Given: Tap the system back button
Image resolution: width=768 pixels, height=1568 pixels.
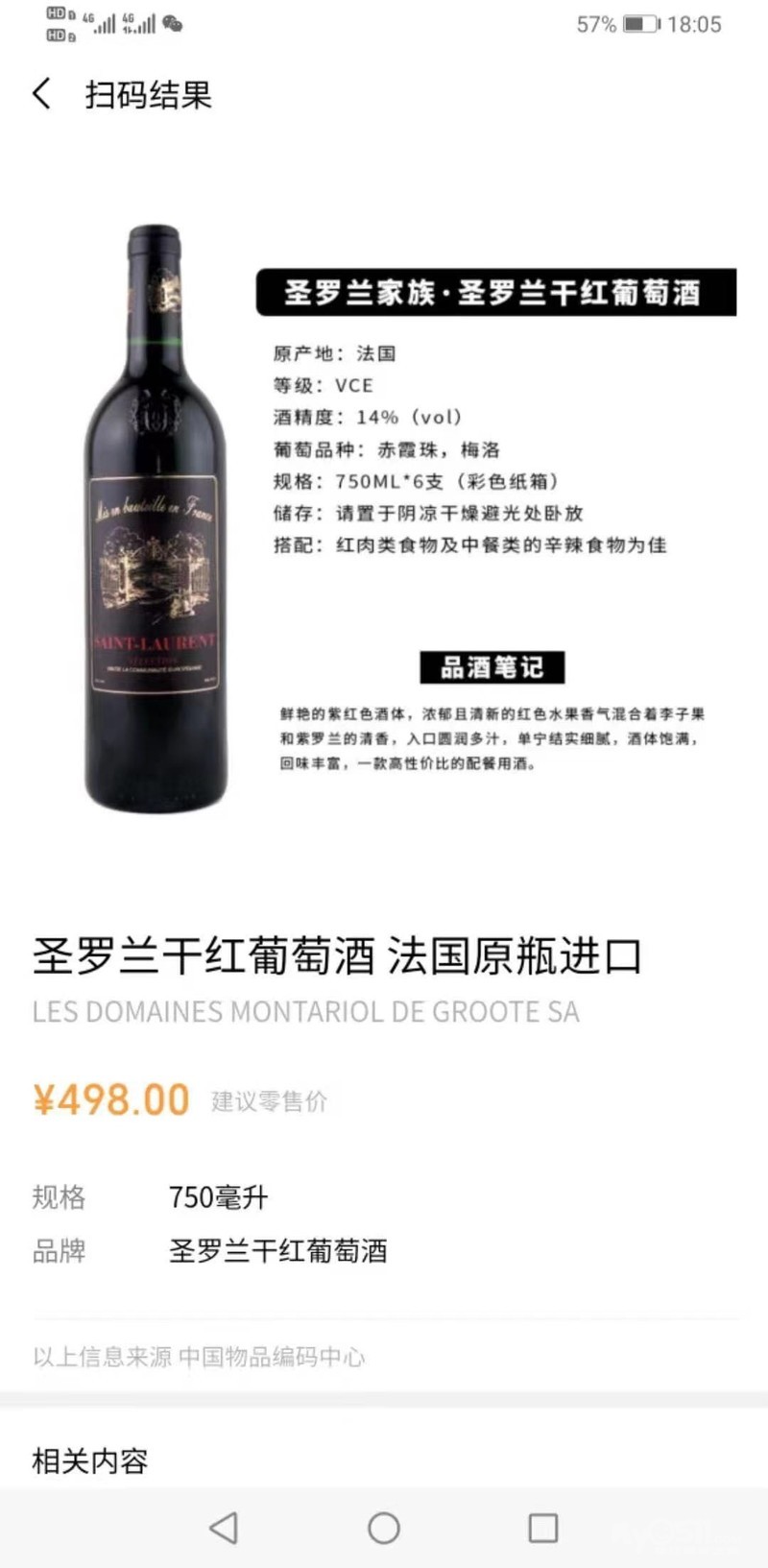Looking at the screenshot, I should click(224, 1528).
